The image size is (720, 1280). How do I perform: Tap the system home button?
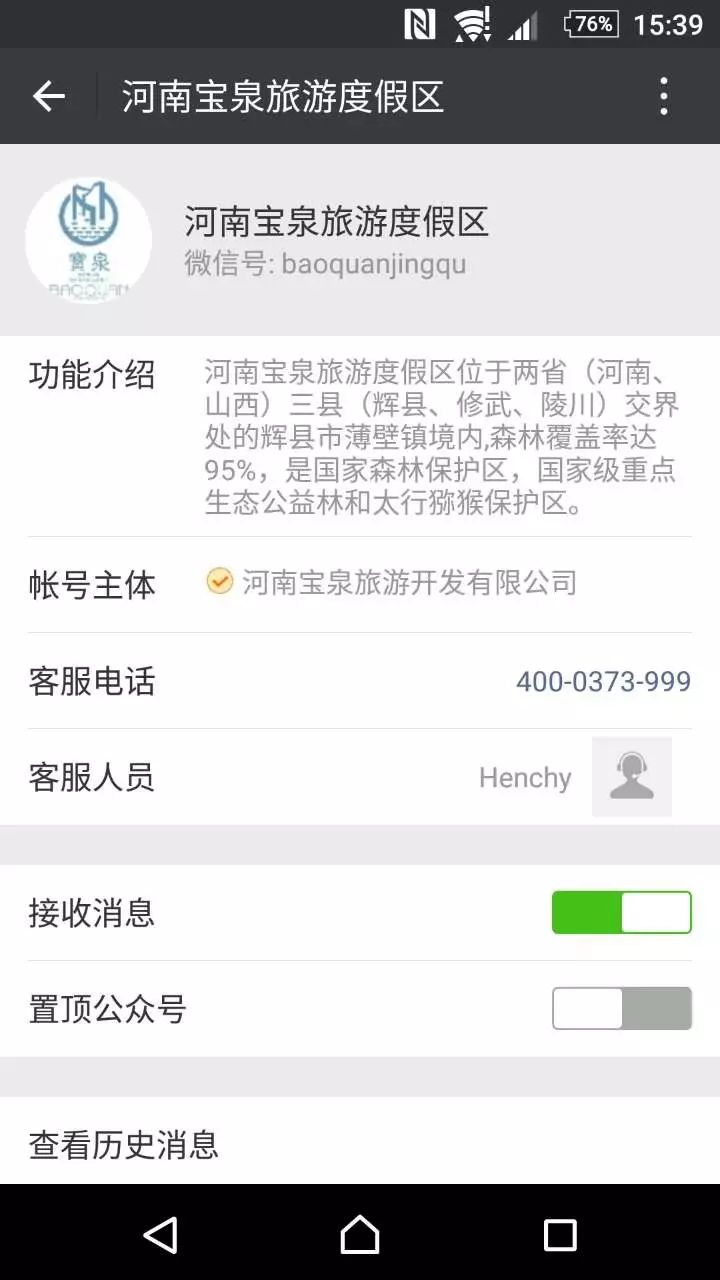360,1234
